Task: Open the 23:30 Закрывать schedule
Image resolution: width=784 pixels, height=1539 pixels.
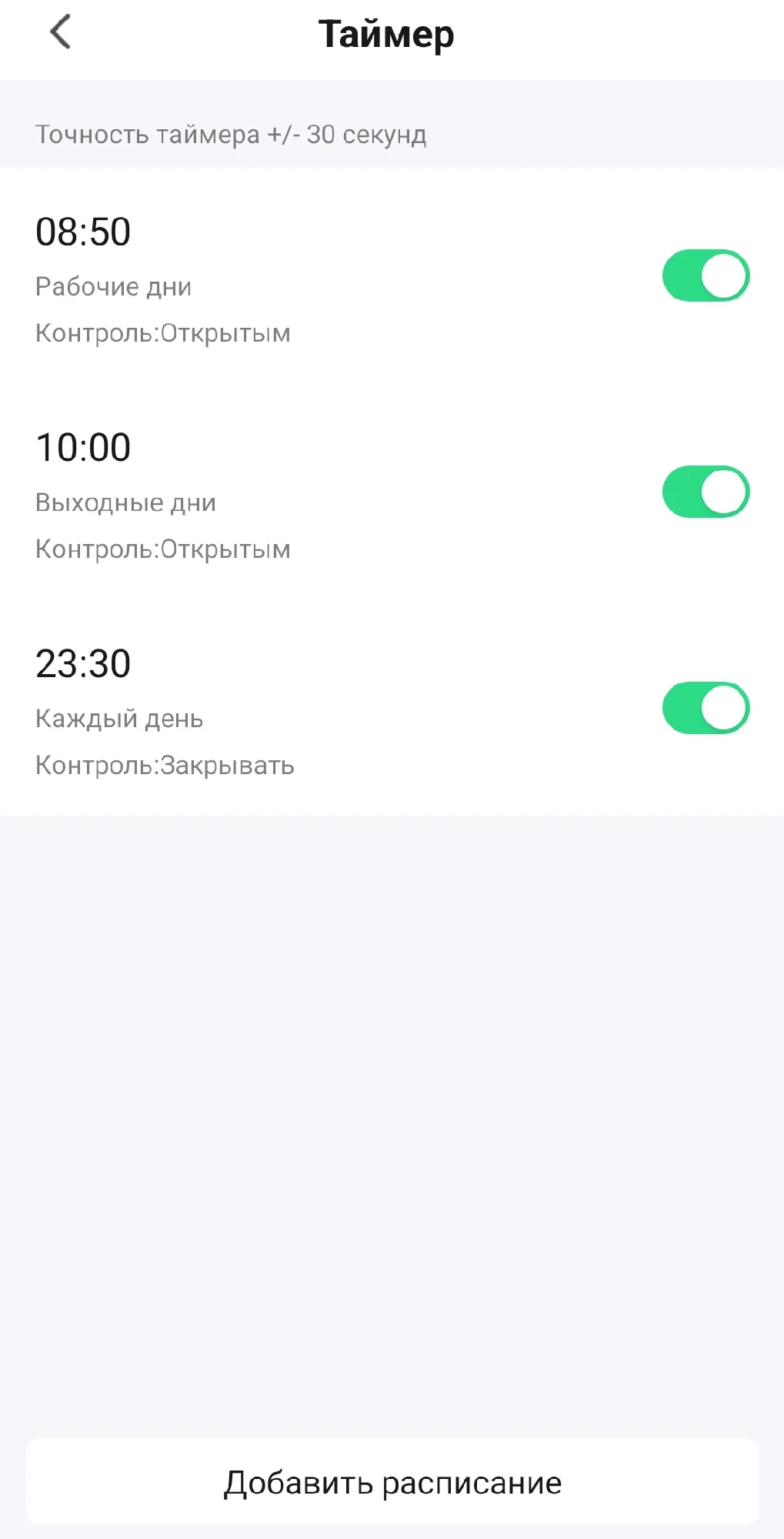Action: pyautogui.click(x=231, y=713)
